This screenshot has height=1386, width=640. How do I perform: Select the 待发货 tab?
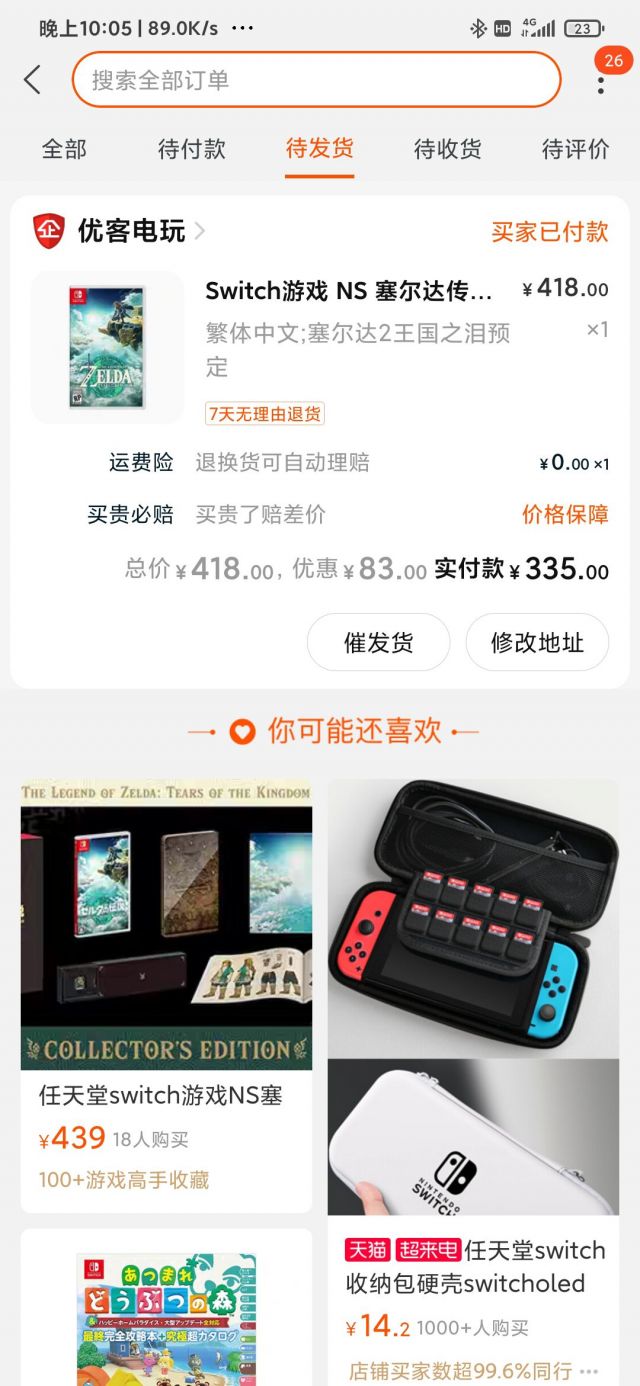pyautogui.click(x=320, y=149)
